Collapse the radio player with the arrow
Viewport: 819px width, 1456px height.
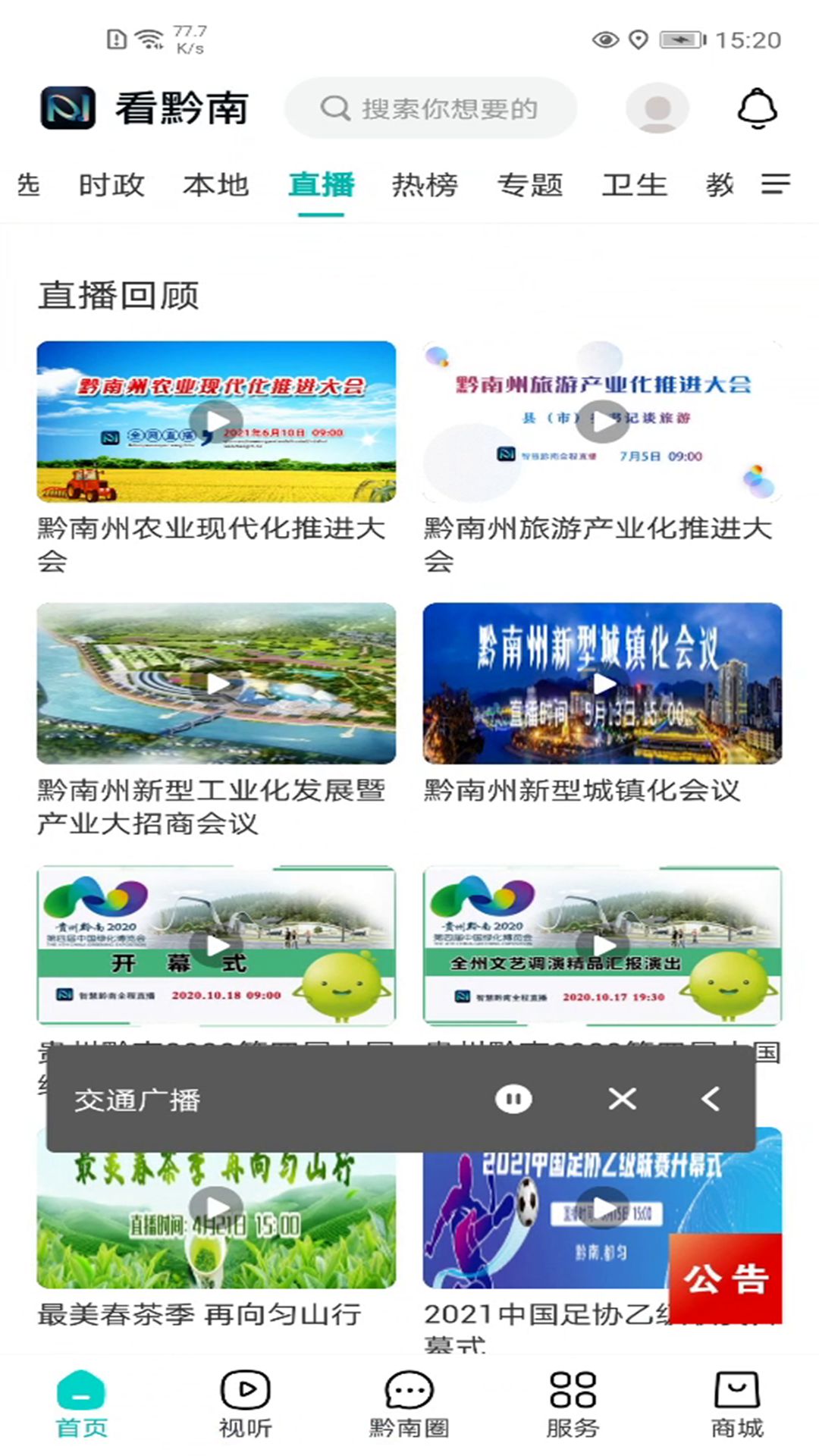pos(711,1099)
